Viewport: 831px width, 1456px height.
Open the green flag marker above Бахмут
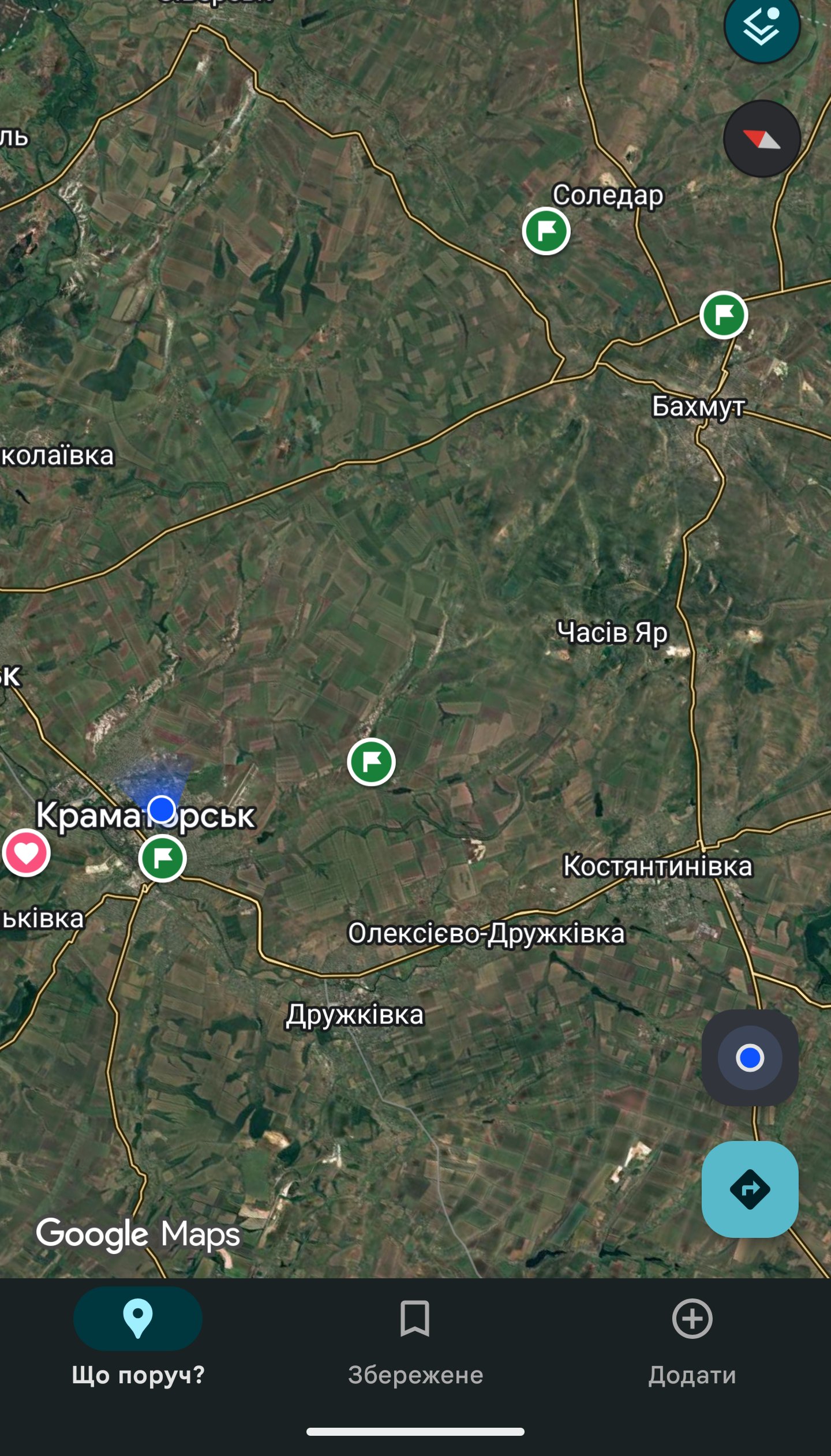(x=724, y=315)
